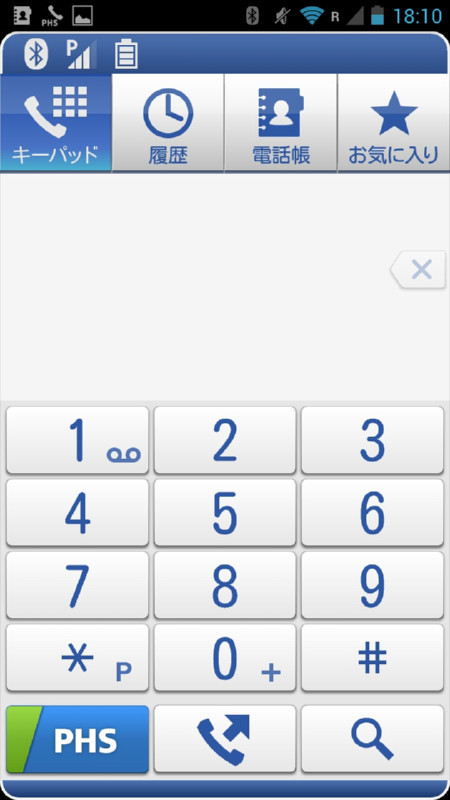Screen dimensions: 450x800
Task: Open search with the magnifier button
Action: pos(372,739)
